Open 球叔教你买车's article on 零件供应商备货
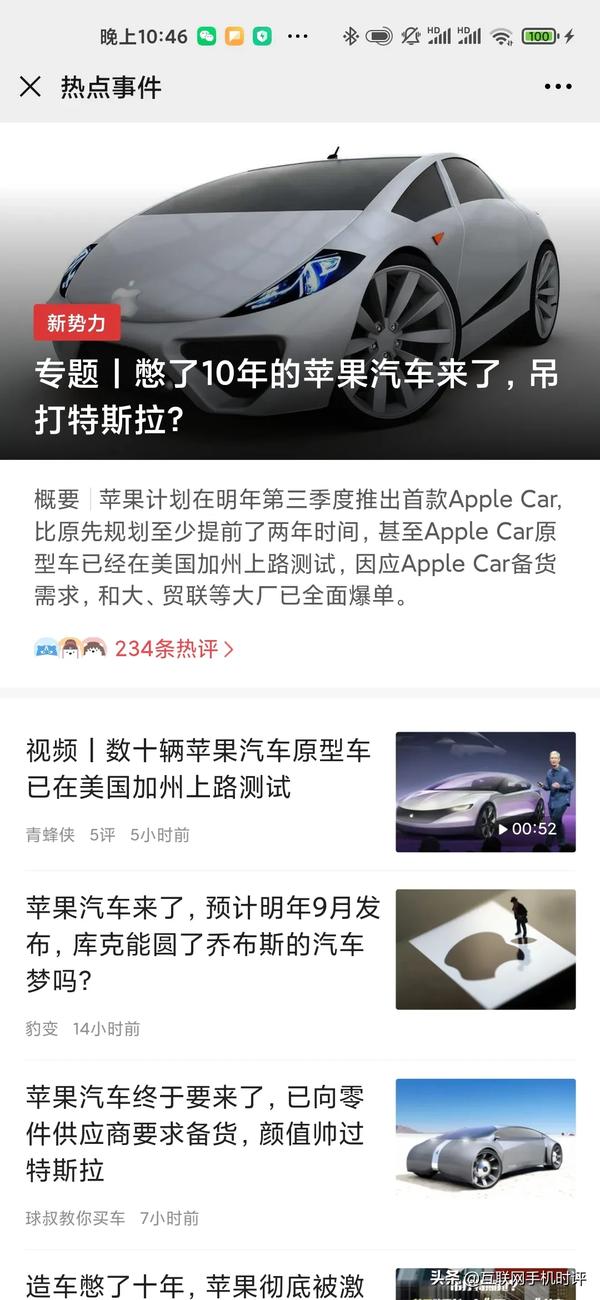The width and height of the screenshot is (600, 1300). pyautogui.click(x=195, y=1133)
